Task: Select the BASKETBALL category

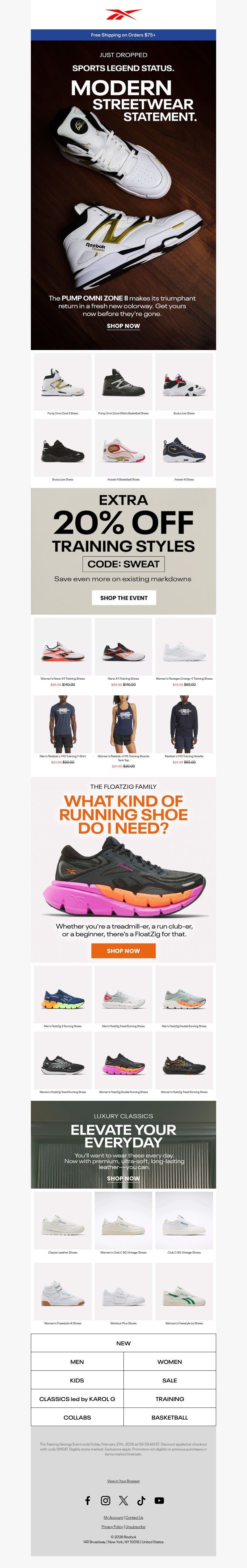Action: tap(170, 1418)
